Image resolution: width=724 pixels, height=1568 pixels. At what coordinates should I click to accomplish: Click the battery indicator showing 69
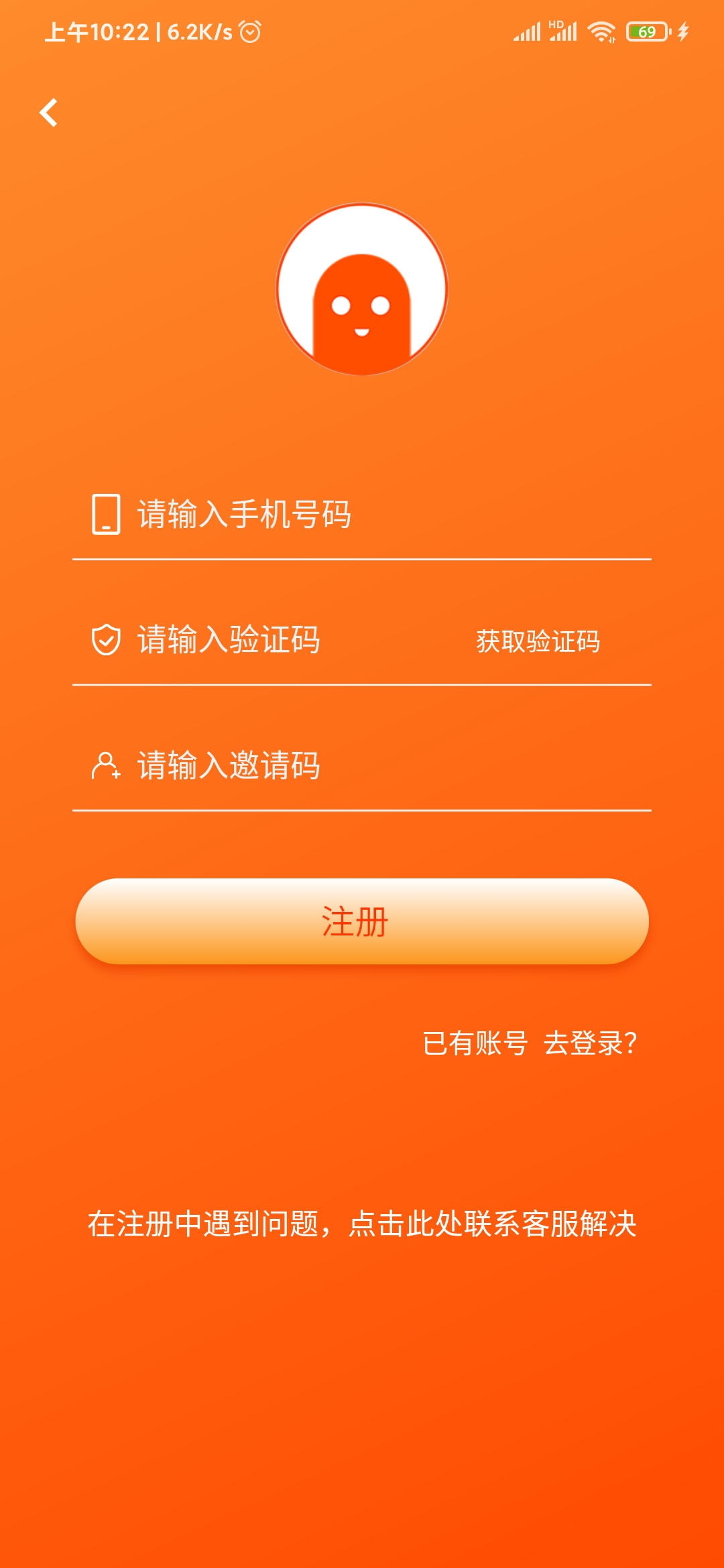647,32
